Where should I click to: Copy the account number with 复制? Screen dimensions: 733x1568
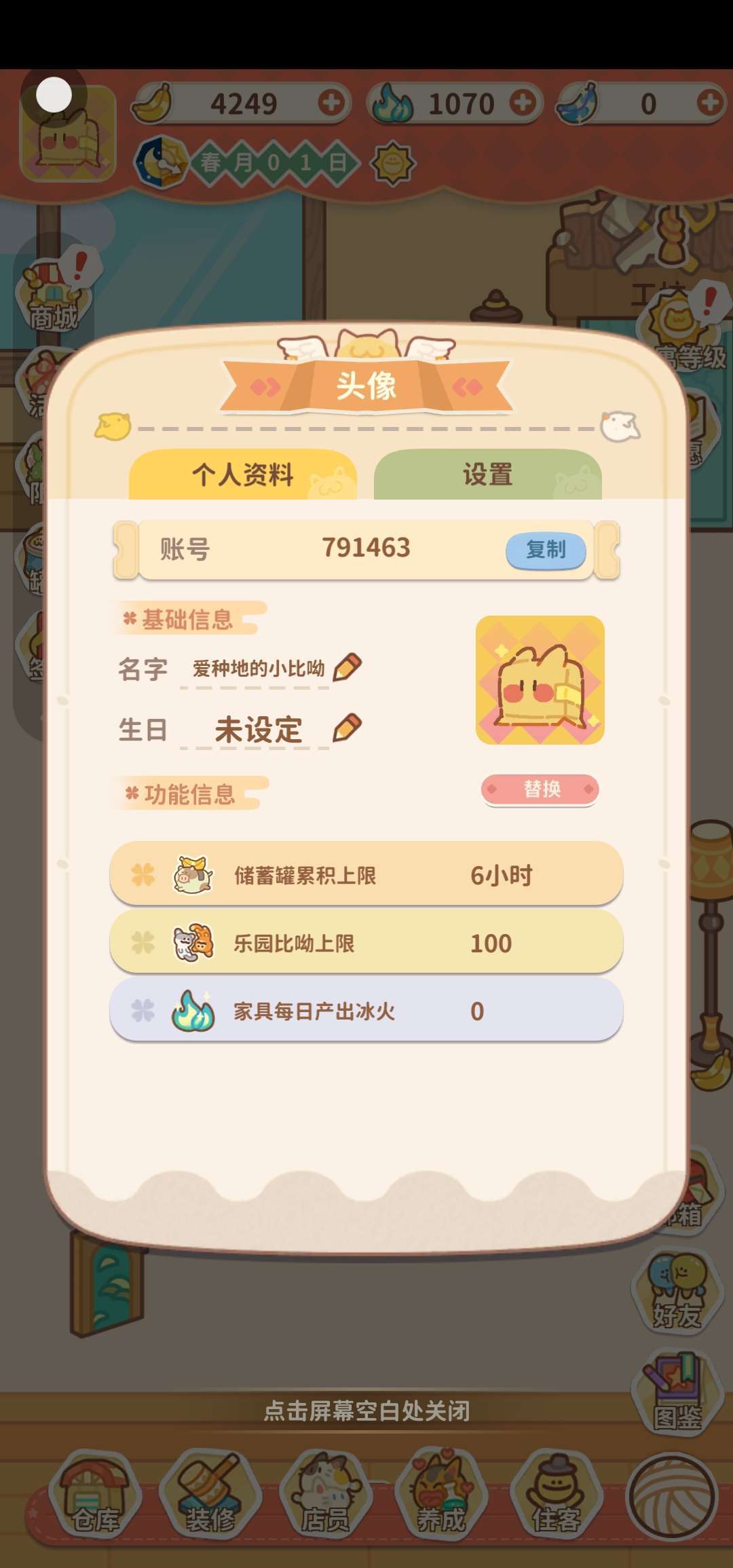tap(546, 550)
